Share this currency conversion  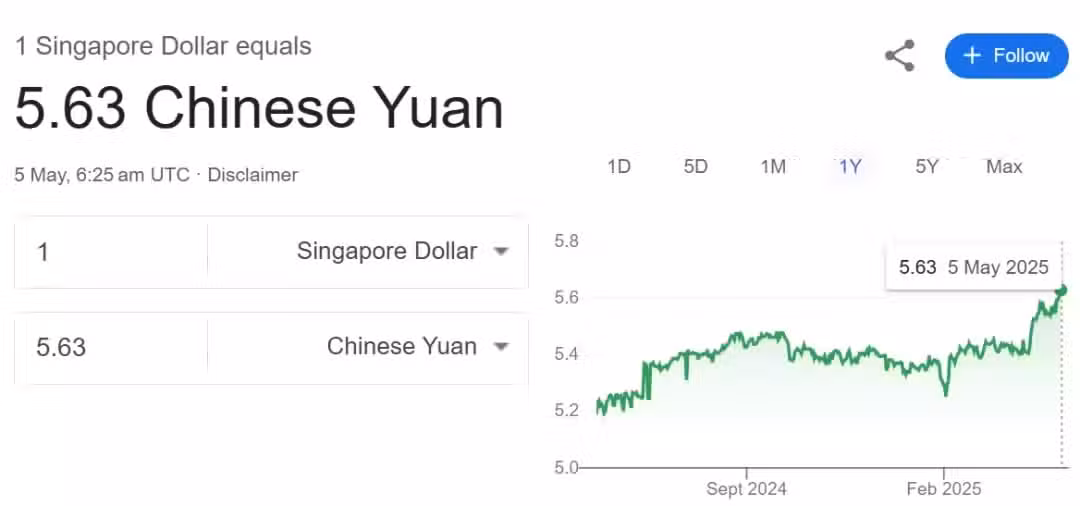pos(900,56)
